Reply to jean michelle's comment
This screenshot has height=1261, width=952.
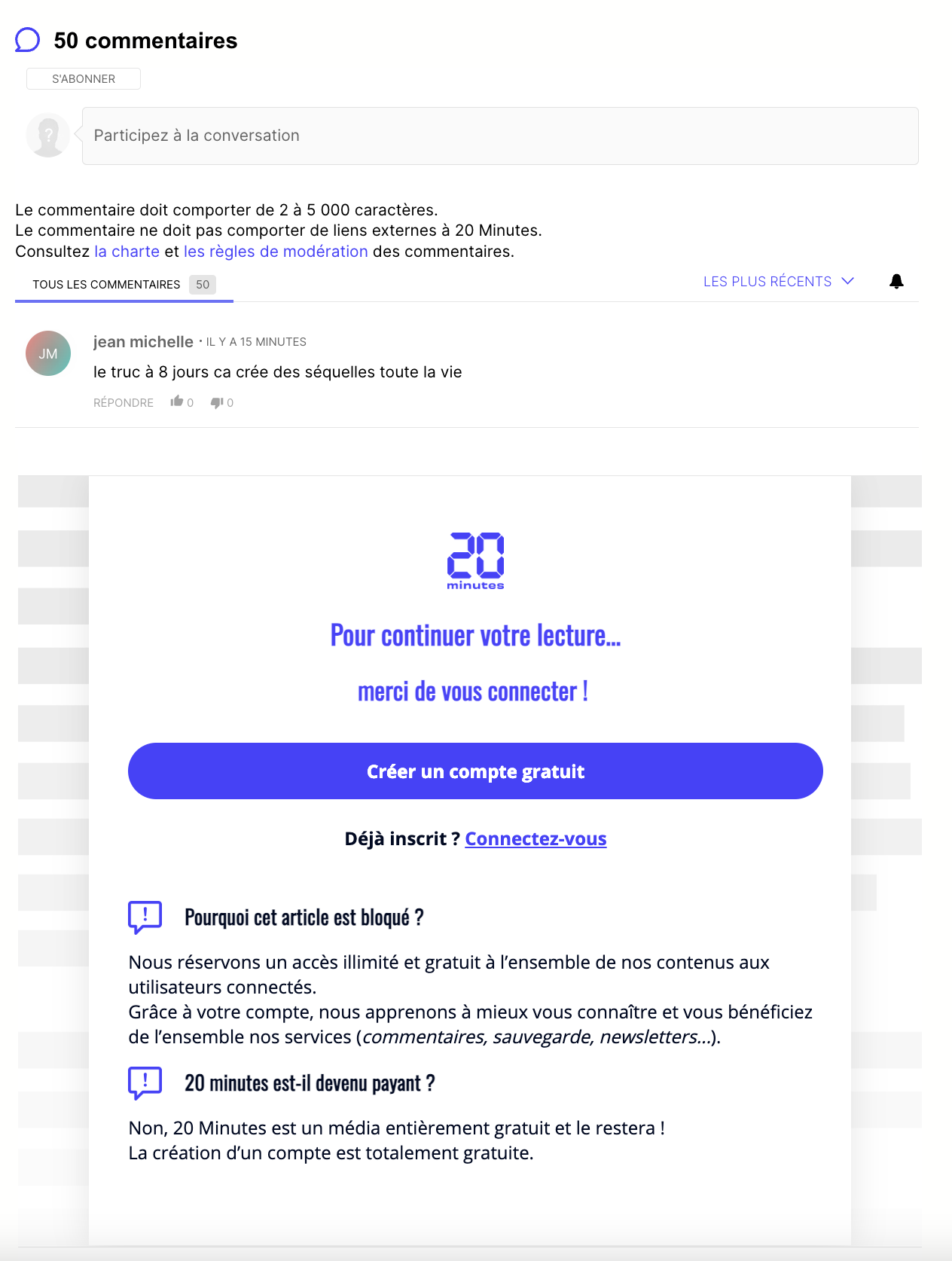(x=124, y=403)
